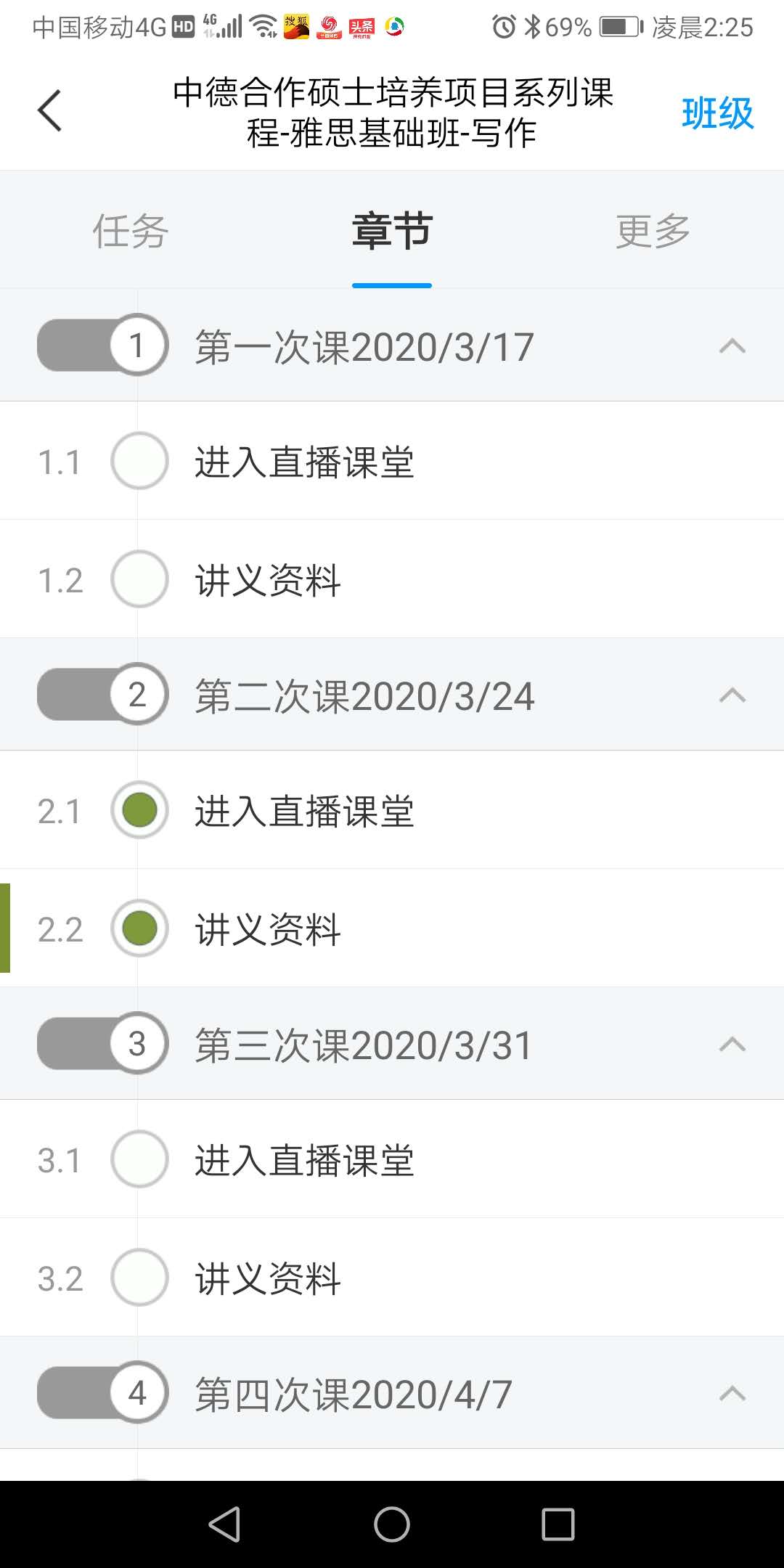
Task: Open 3.2 讲义资料
Action: click(392, 1278)
